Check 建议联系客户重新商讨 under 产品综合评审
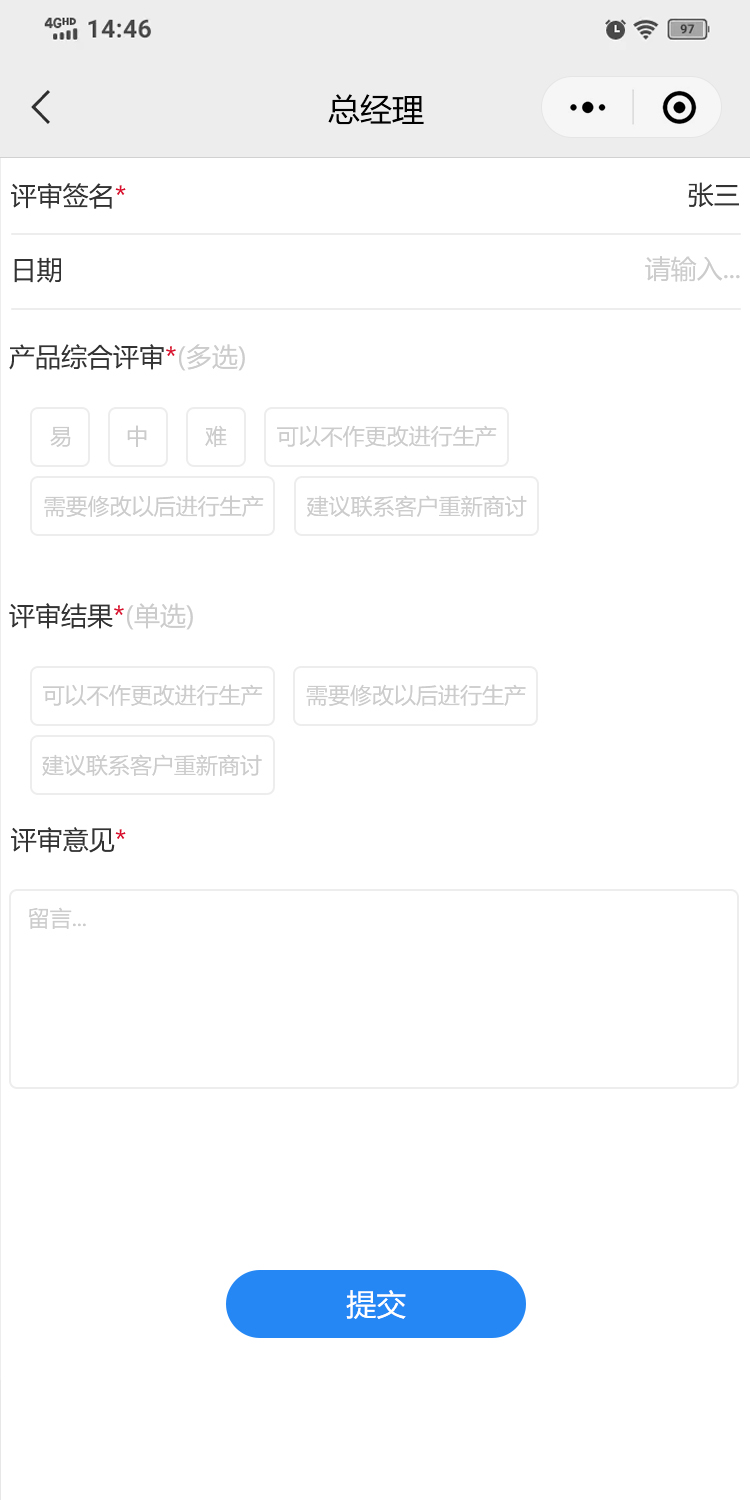This screenshot has width=750, height=1500. point(416,506)
